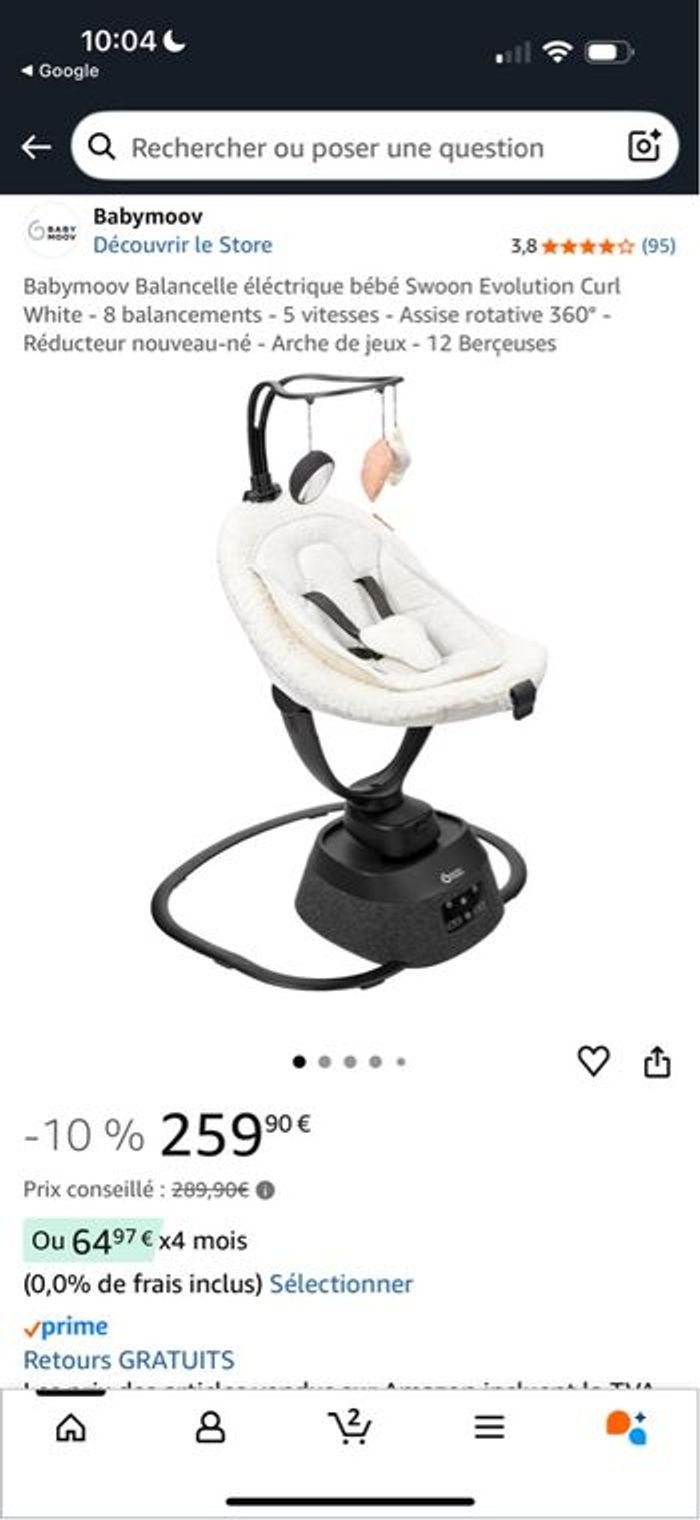Viewport: 700px width, 1520px height.
Task: Go to the Home tab
Action: pos(70,1427)
